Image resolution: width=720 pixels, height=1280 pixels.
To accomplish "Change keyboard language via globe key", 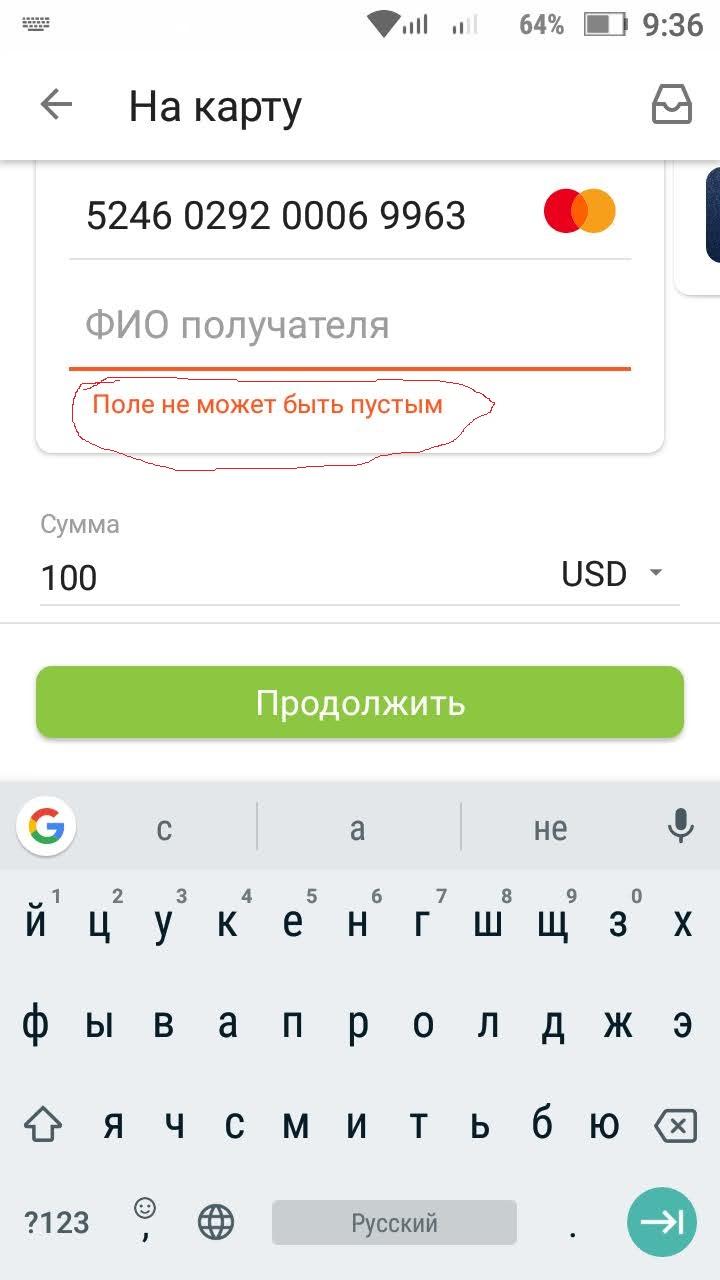I will click(216, 1222).
